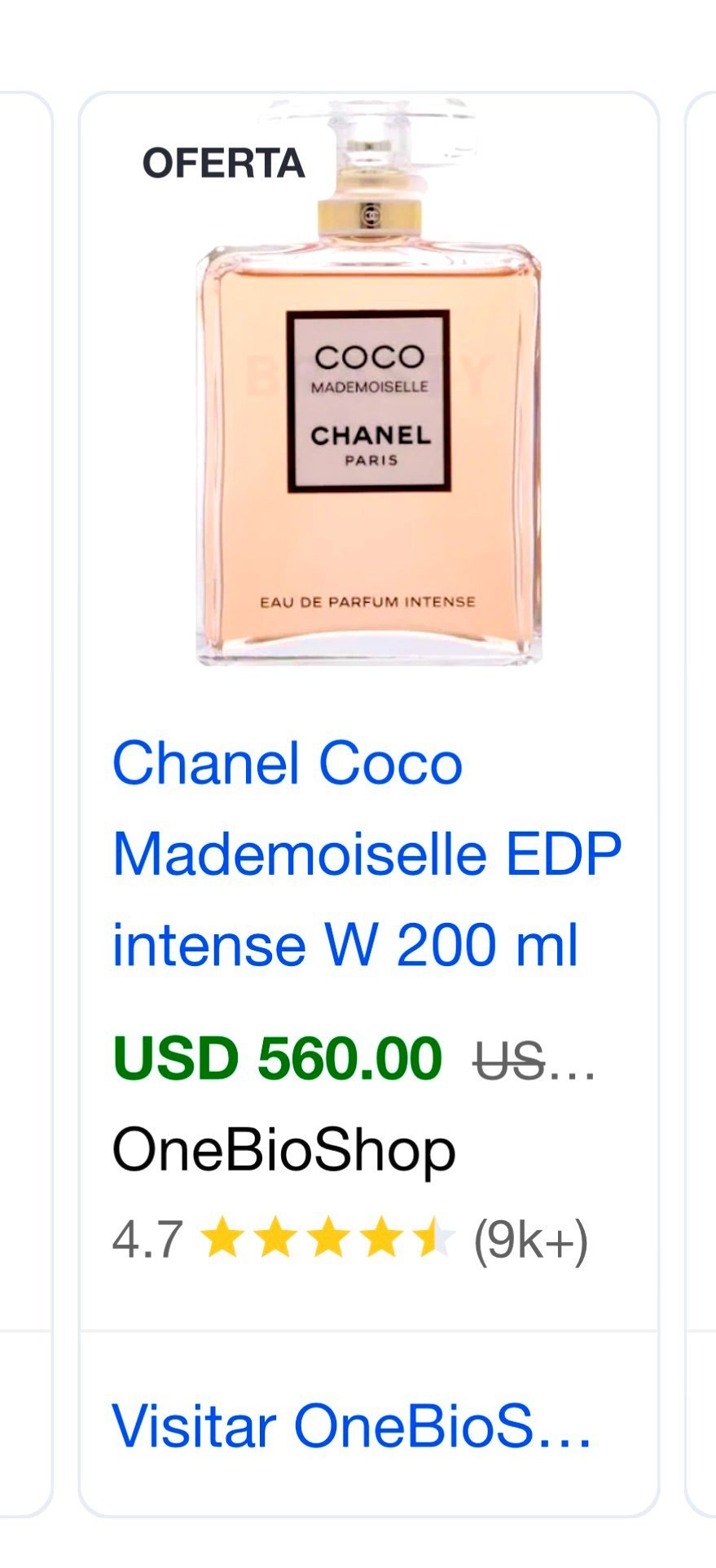
Task: Tap the Visitar OneBioShop link
Action: (352, 1426)
